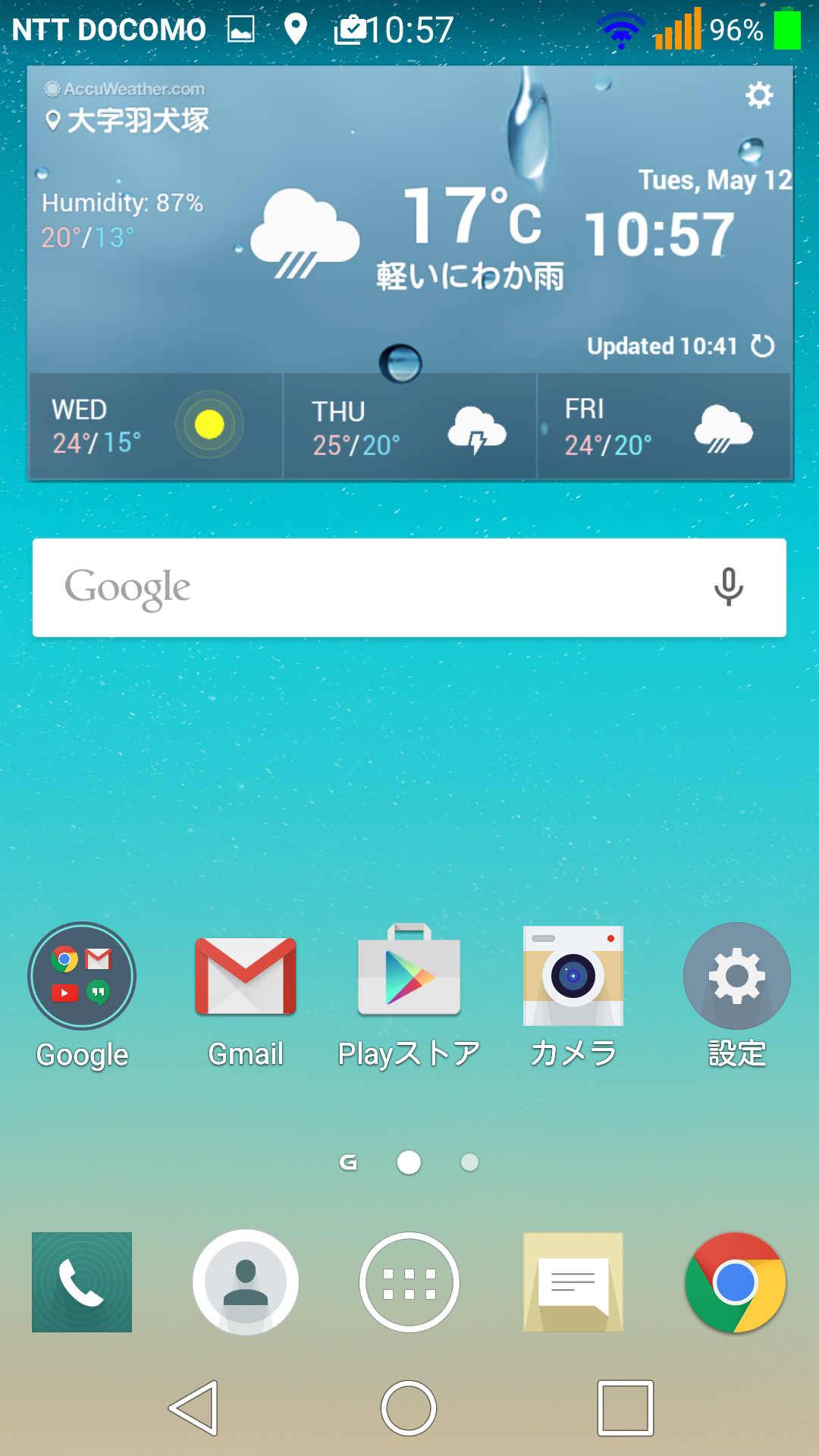819x1456 pixels.
Task: Open the Wednesday forecast in the widget
Action: coord(155,426)
